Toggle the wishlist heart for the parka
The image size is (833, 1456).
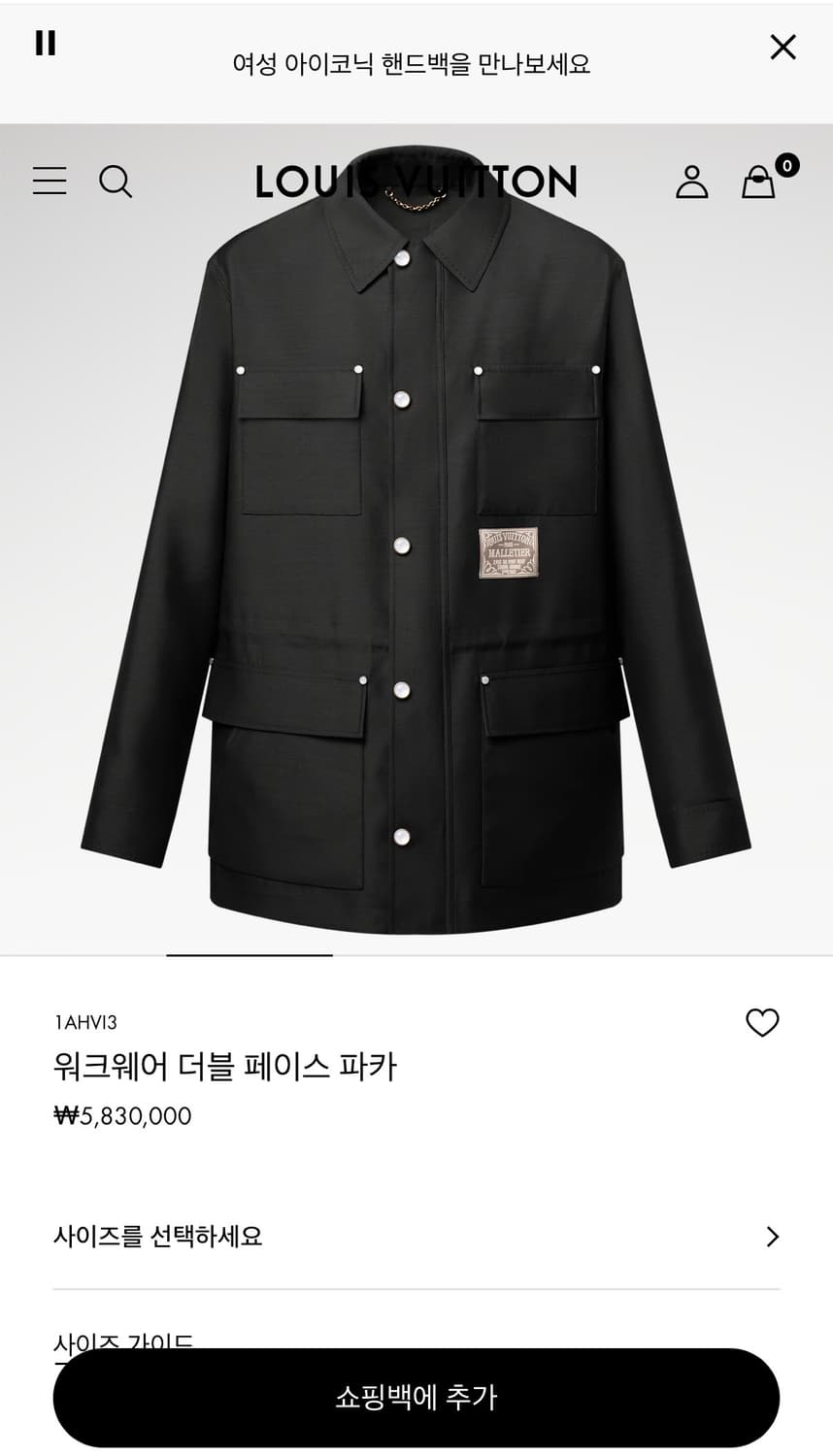762,1022
